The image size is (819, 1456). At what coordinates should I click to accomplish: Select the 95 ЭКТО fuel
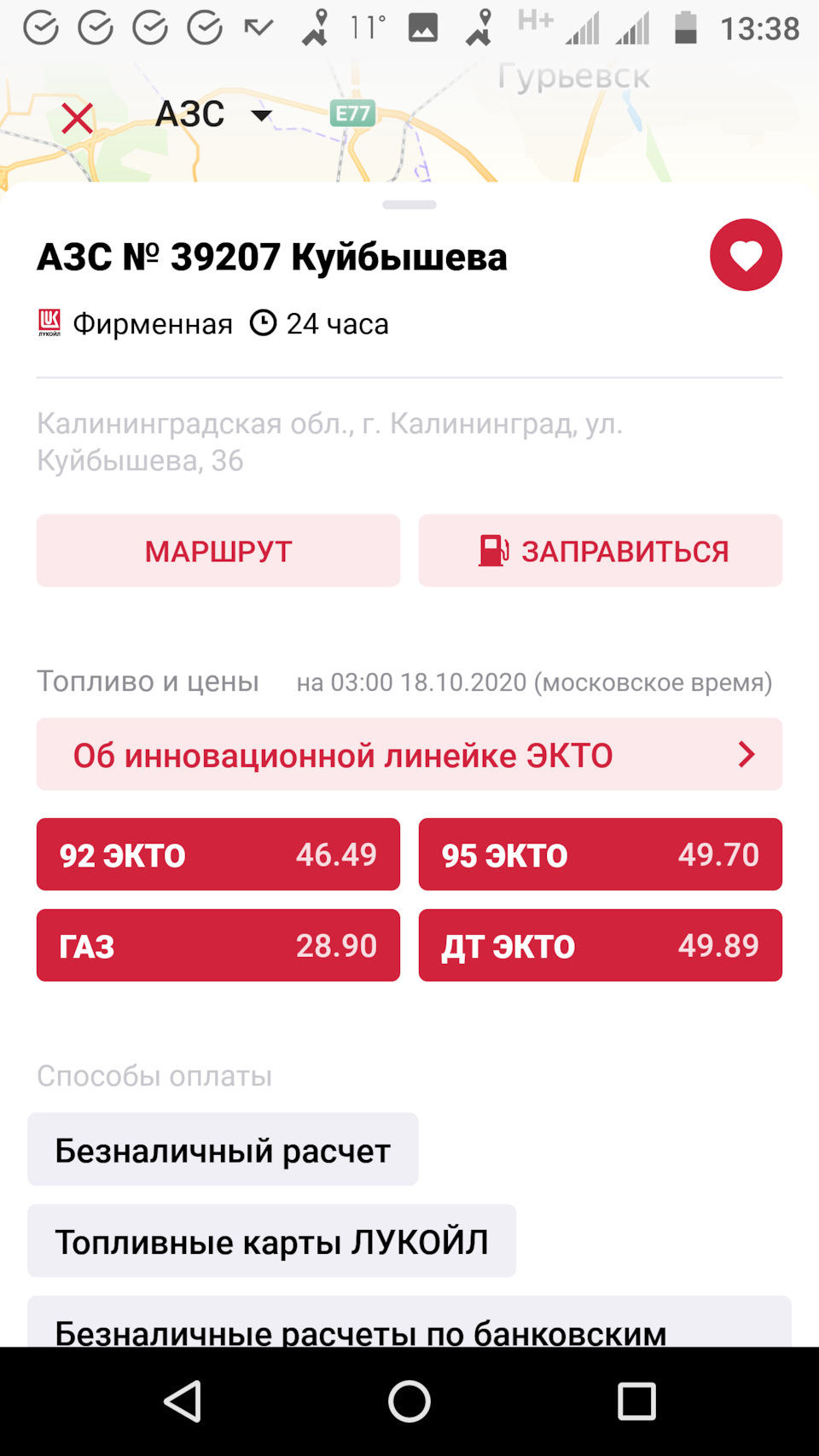[x=601, y=855]
